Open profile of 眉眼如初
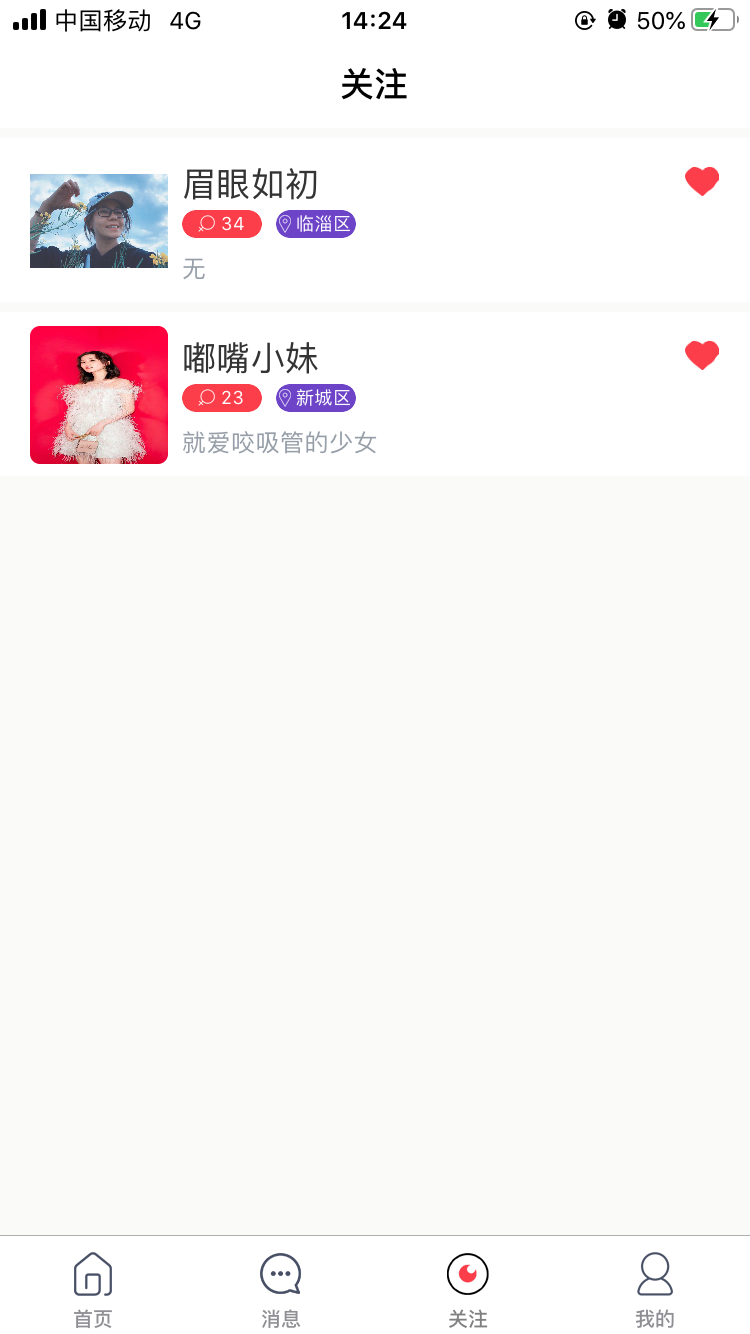 [x=250, y=186]
